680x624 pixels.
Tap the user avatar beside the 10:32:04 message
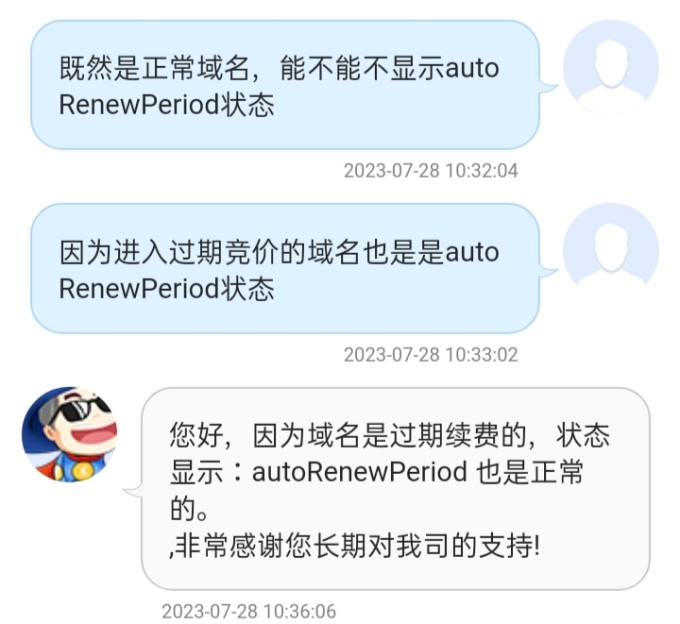click(611, 68)
